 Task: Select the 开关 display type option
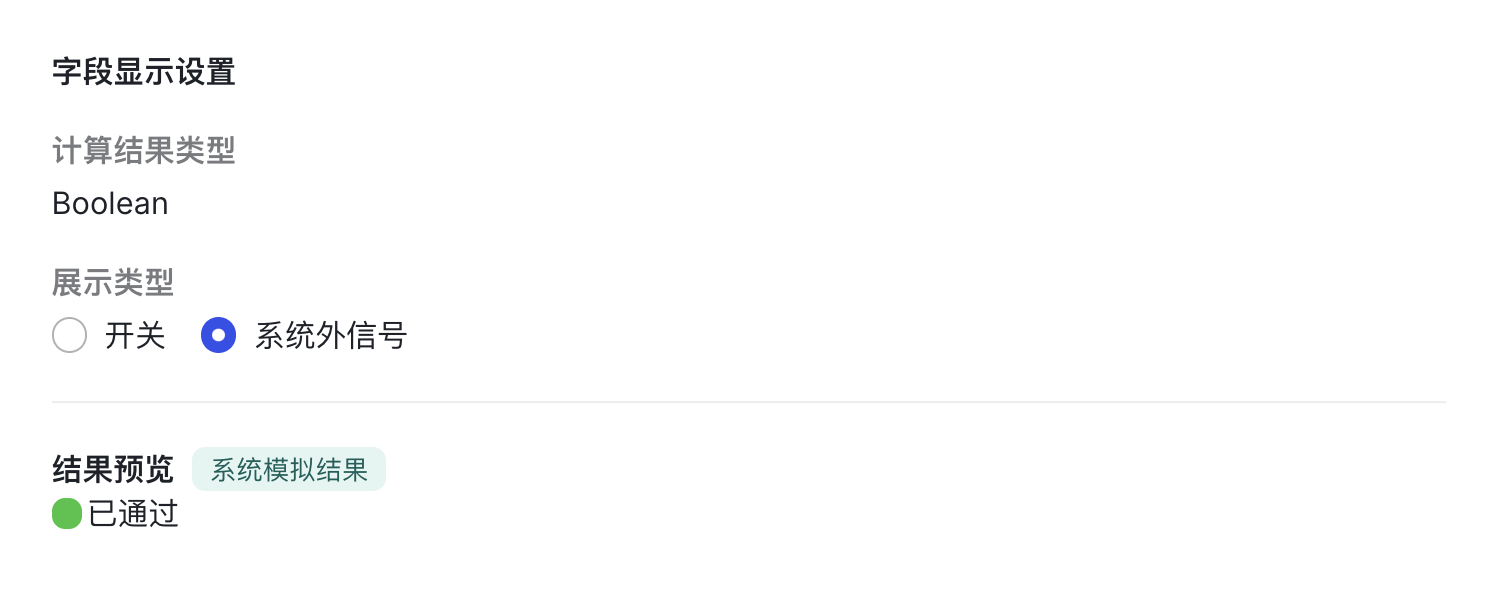point(70,336)
